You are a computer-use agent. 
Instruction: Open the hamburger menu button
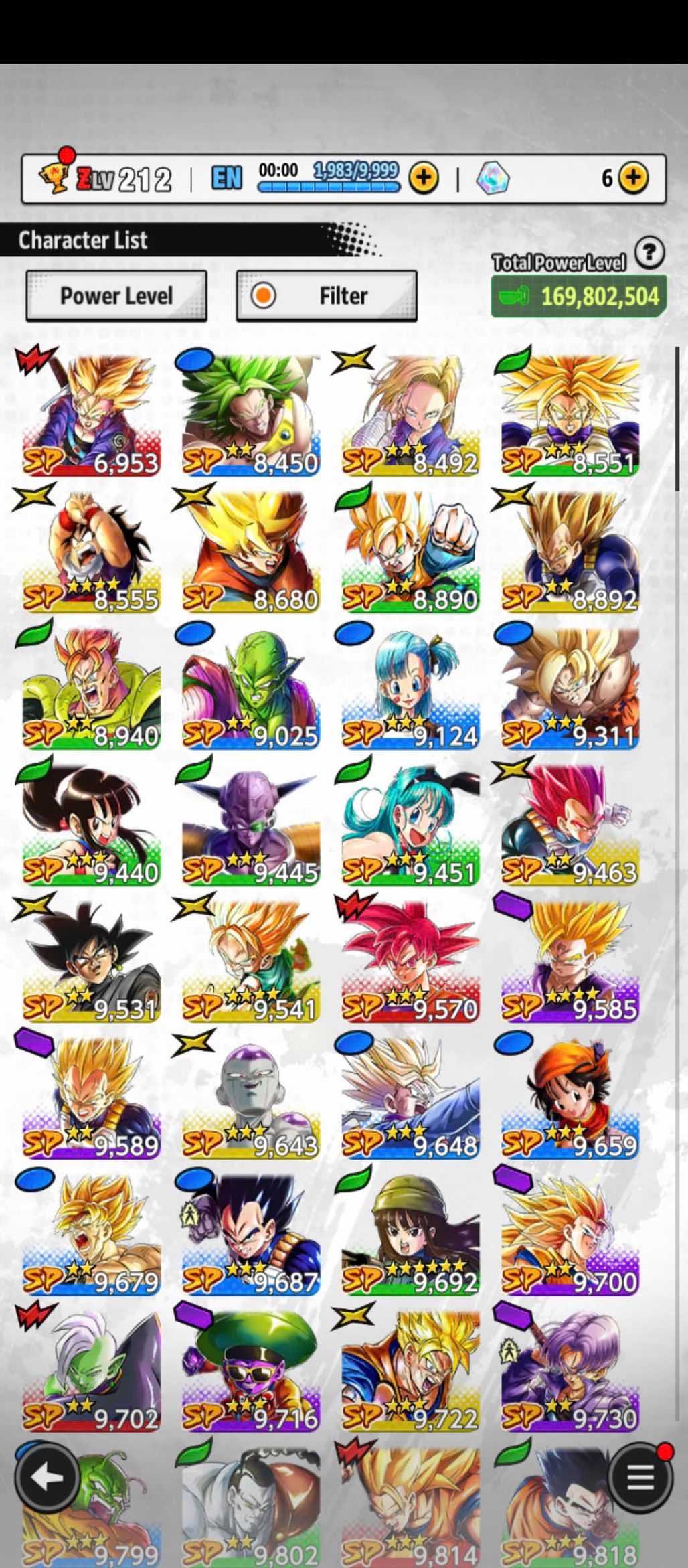click(640, 1478)
